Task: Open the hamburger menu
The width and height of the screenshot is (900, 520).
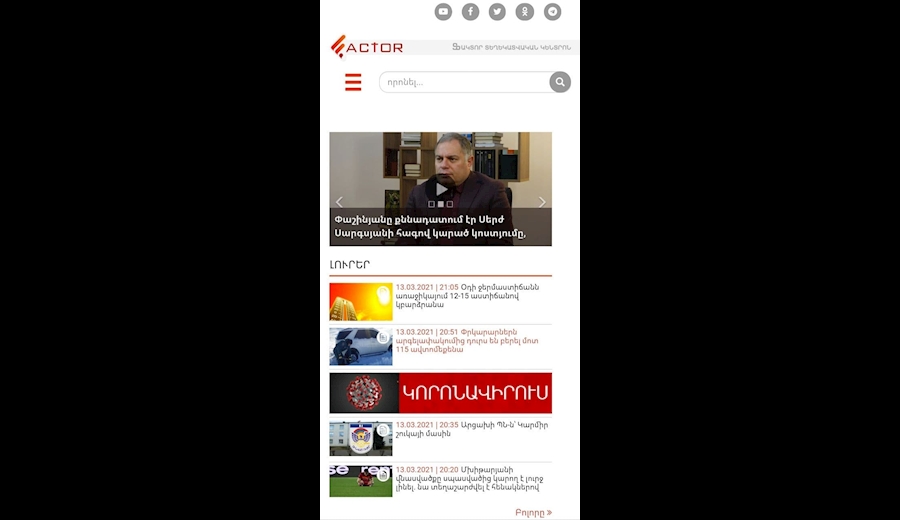Action: tap(353, 82)
